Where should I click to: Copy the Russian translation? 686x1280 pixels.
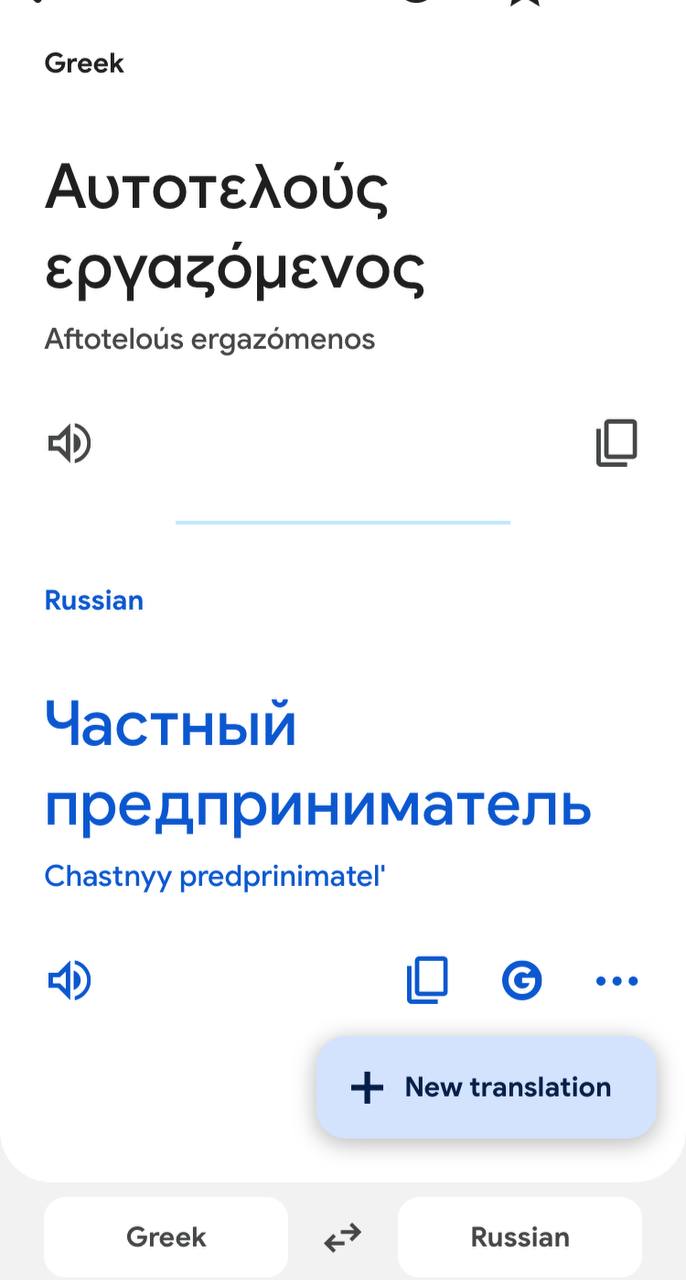tap(427, 980)
